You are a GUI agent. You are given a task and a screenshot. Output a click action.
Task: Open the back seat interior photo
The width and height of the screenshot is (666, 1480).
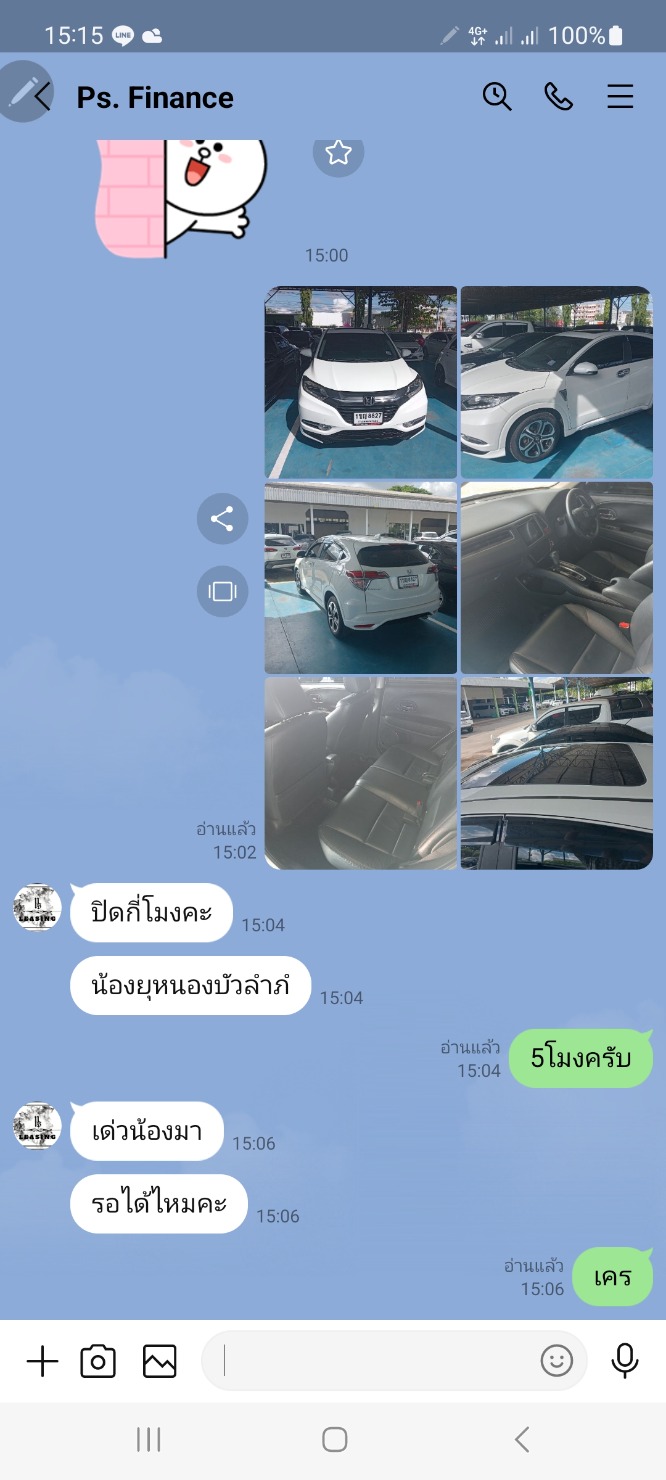(x=360, y=773)
